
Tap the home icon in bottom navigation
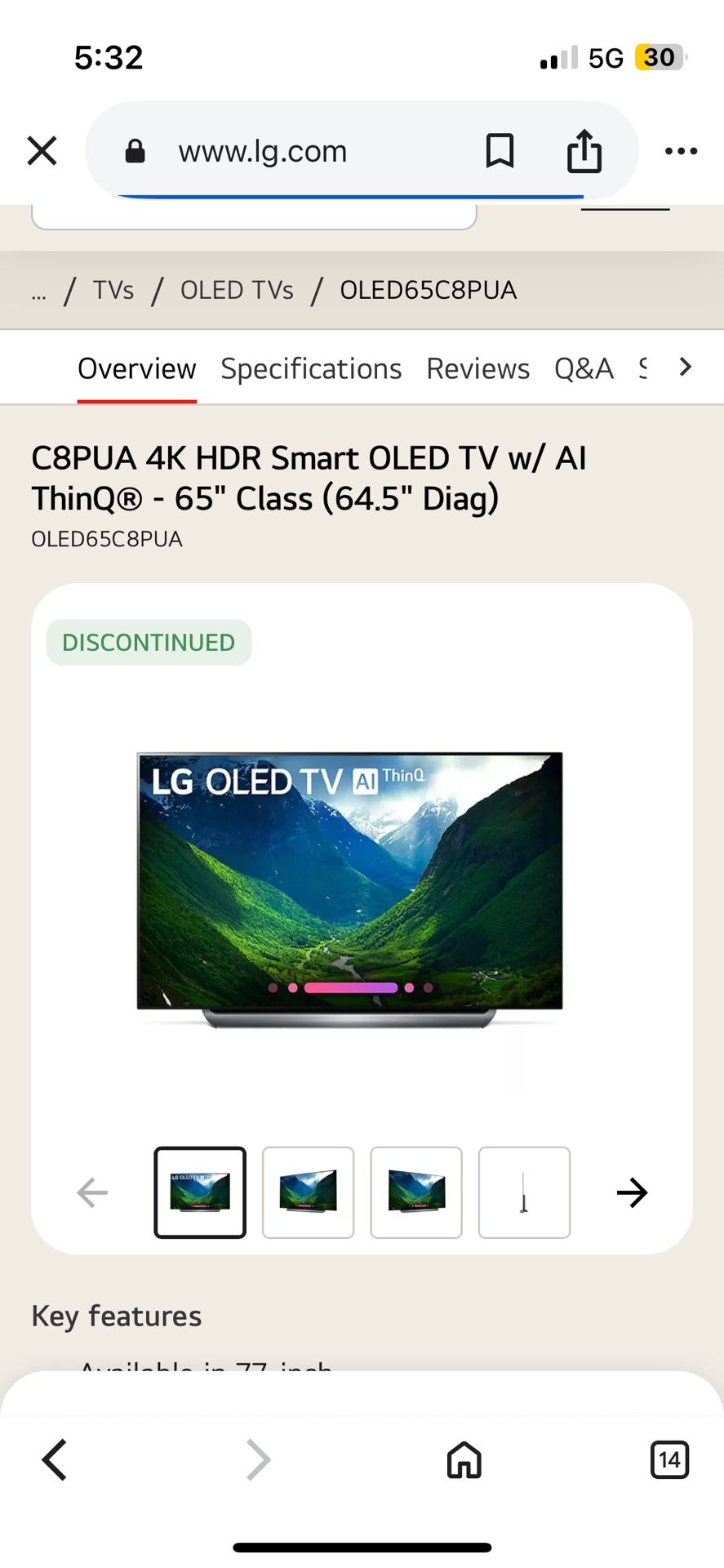[x=462, y=1460]
